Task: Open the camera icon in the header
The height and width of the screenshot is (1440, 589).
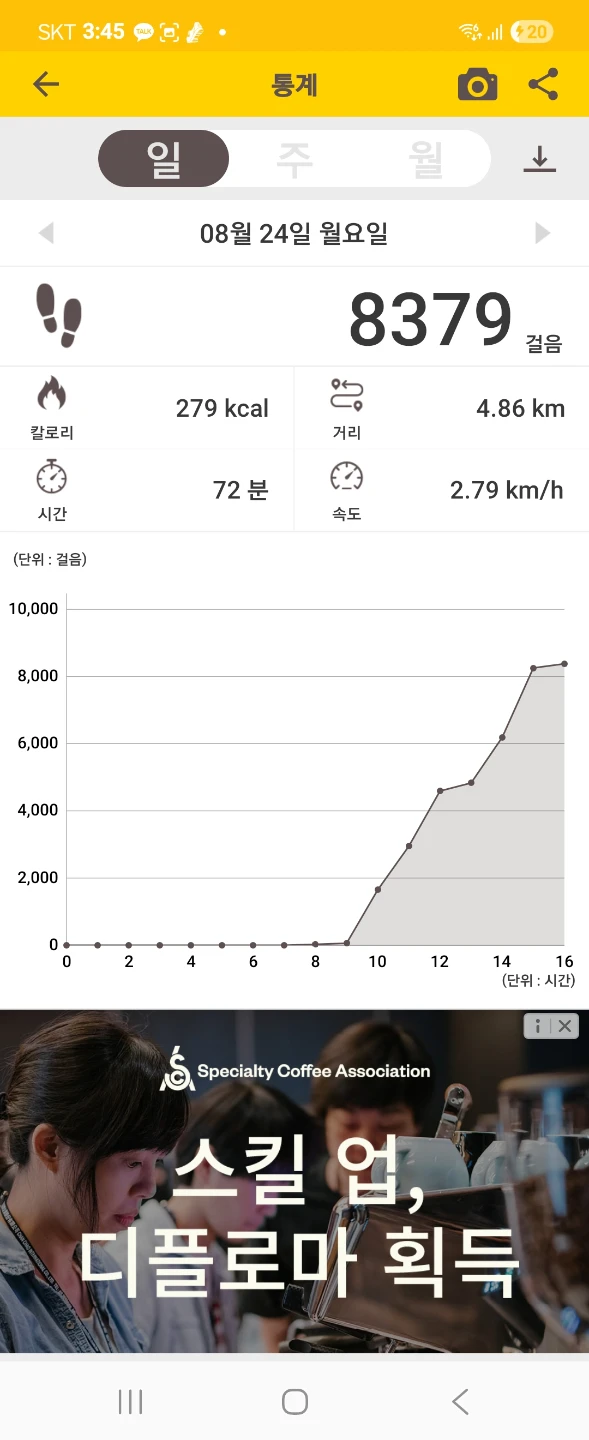Action: [x=477, y=85]
